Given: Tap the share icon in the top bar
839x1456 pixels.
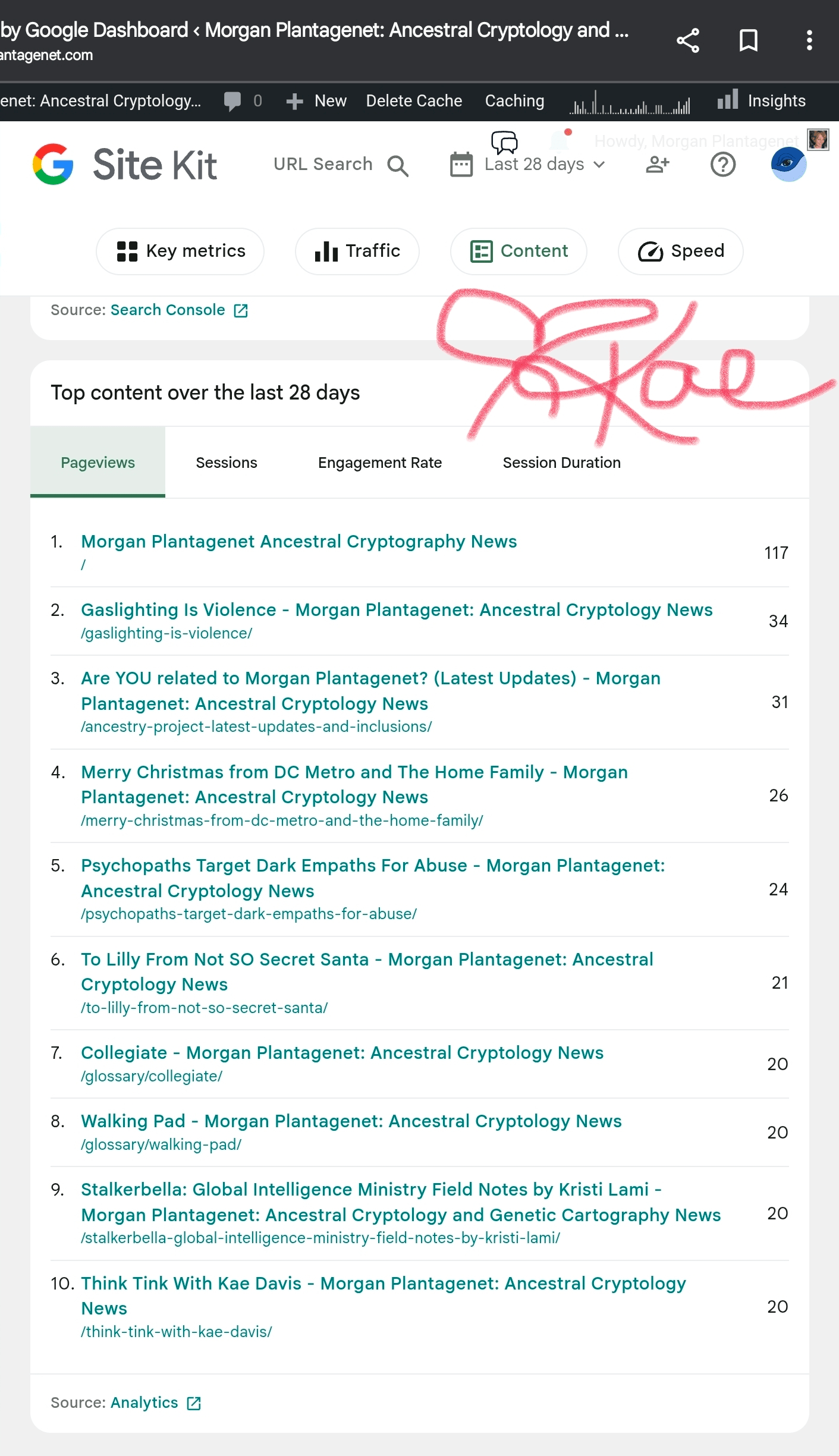Looking at the screenshot, I should (687, 40).
